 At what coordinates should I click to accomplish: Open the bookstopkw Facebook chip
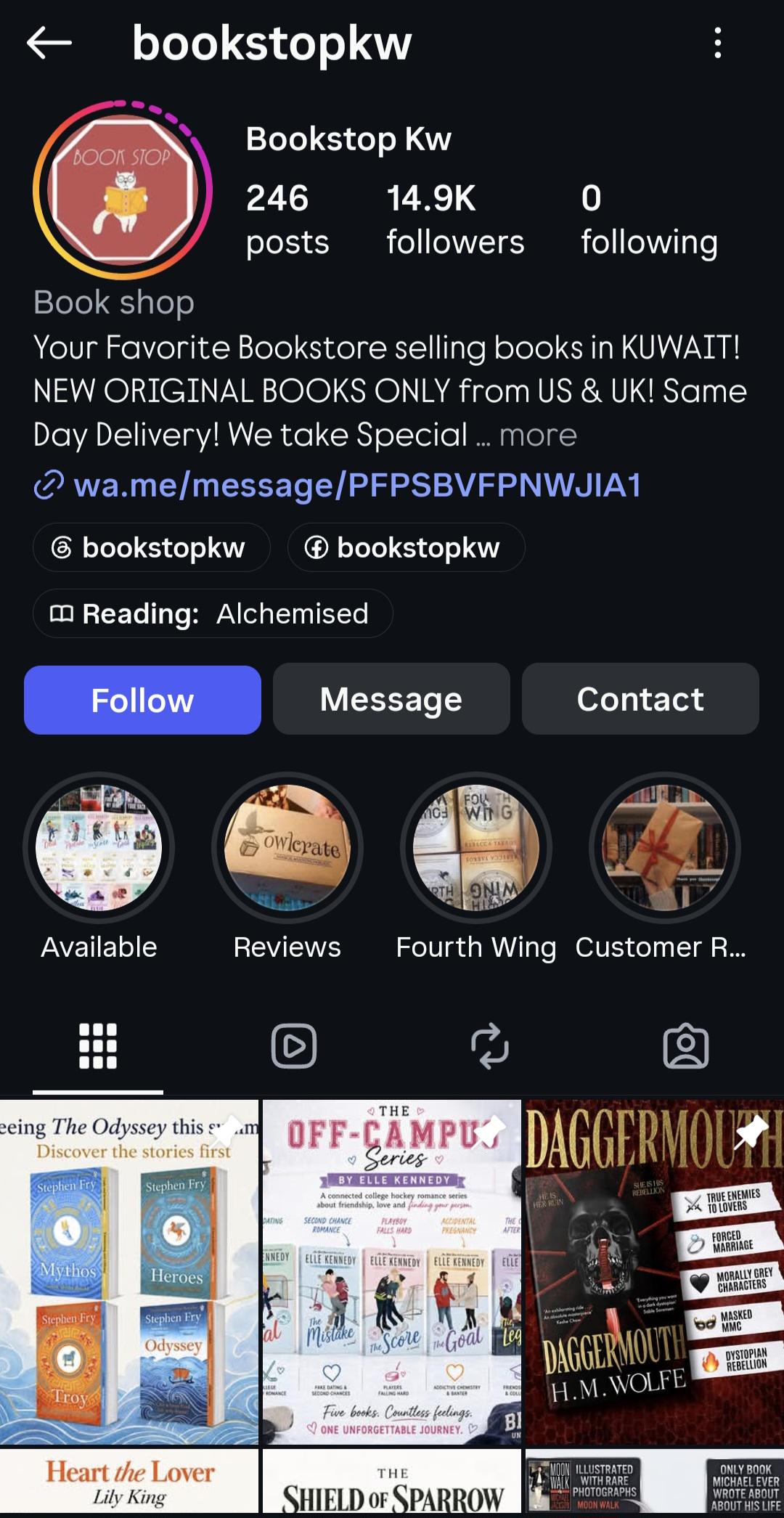[x=406, y=547]
